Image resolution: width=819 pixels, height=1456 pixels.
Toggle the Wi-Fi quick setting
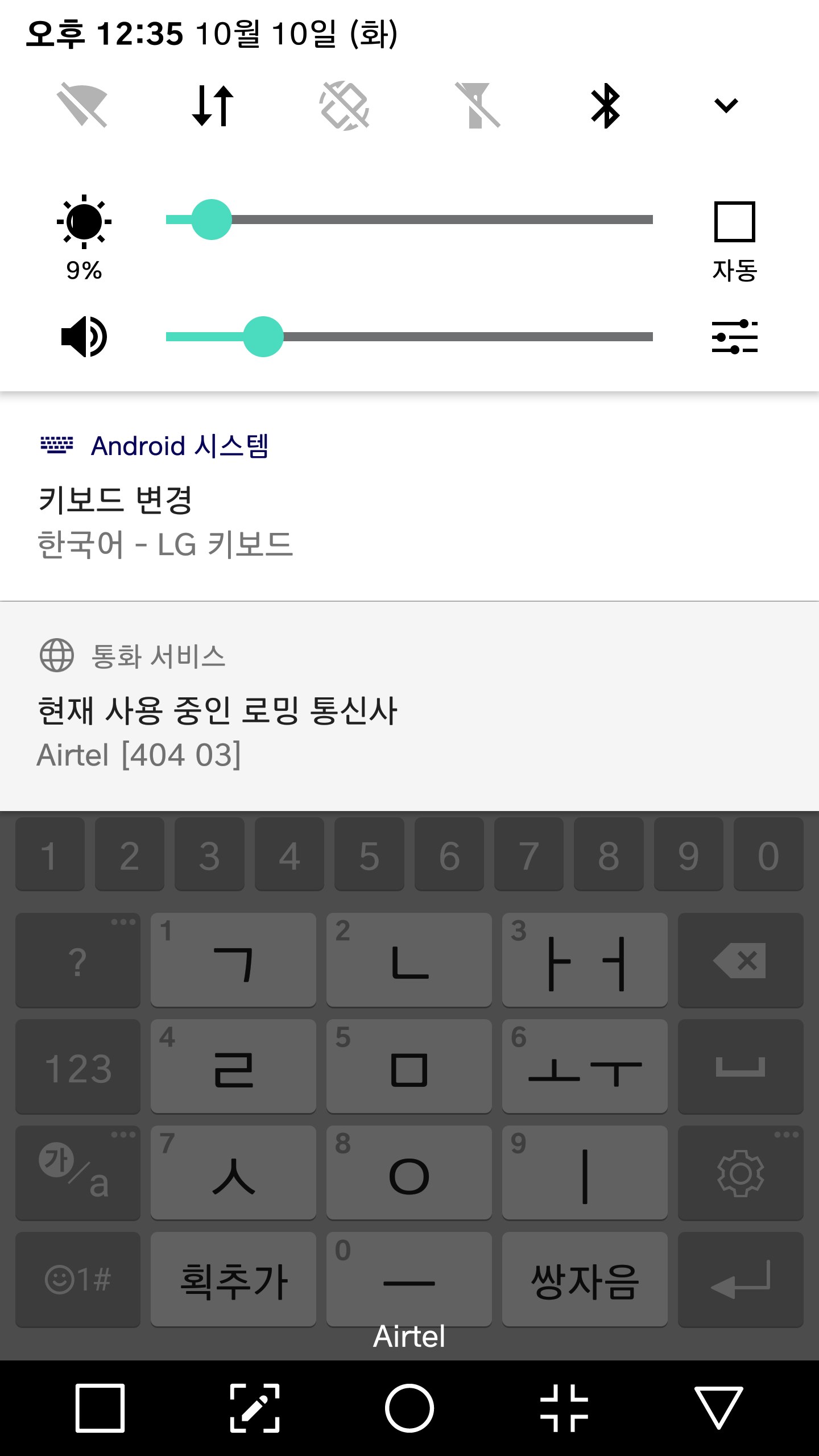pyautogui.click(x=82, y=106)
